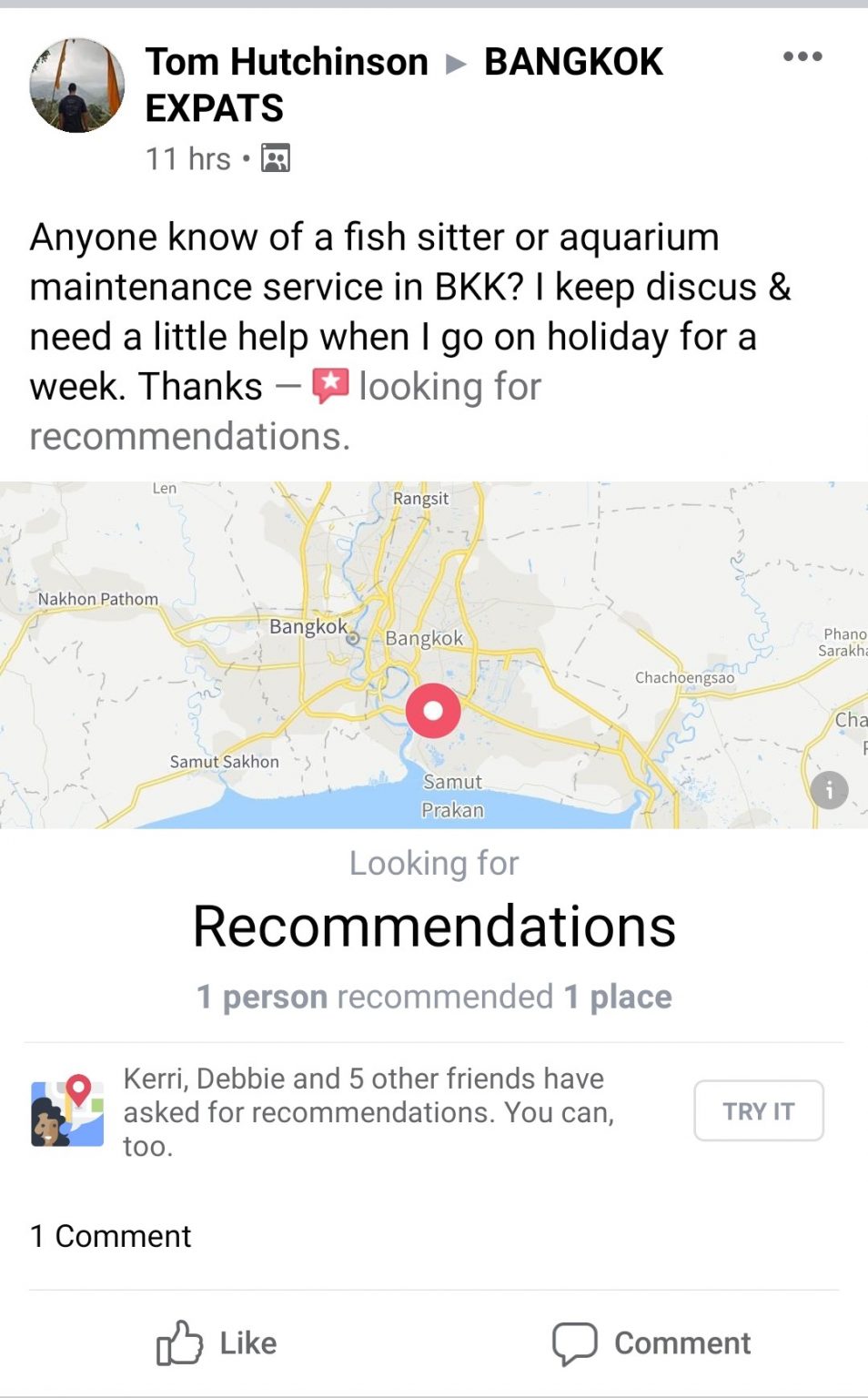The image size is (868, 1398).
Task: Comment on the fish sitter post
Action: pyautogui.click(x=651, y=1342)
